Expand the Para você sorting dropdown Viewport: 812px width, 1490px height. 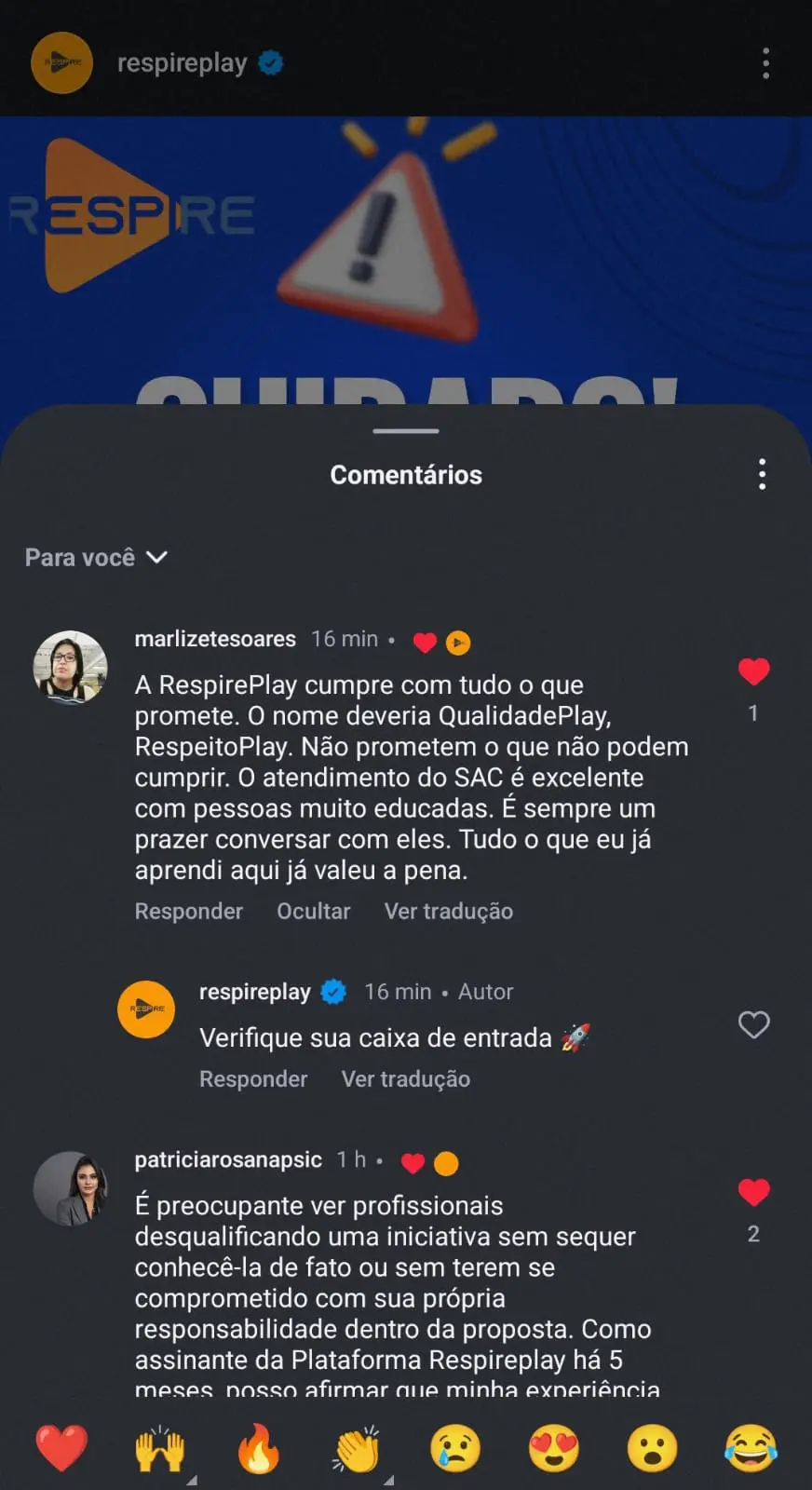(x=96, y=557)
